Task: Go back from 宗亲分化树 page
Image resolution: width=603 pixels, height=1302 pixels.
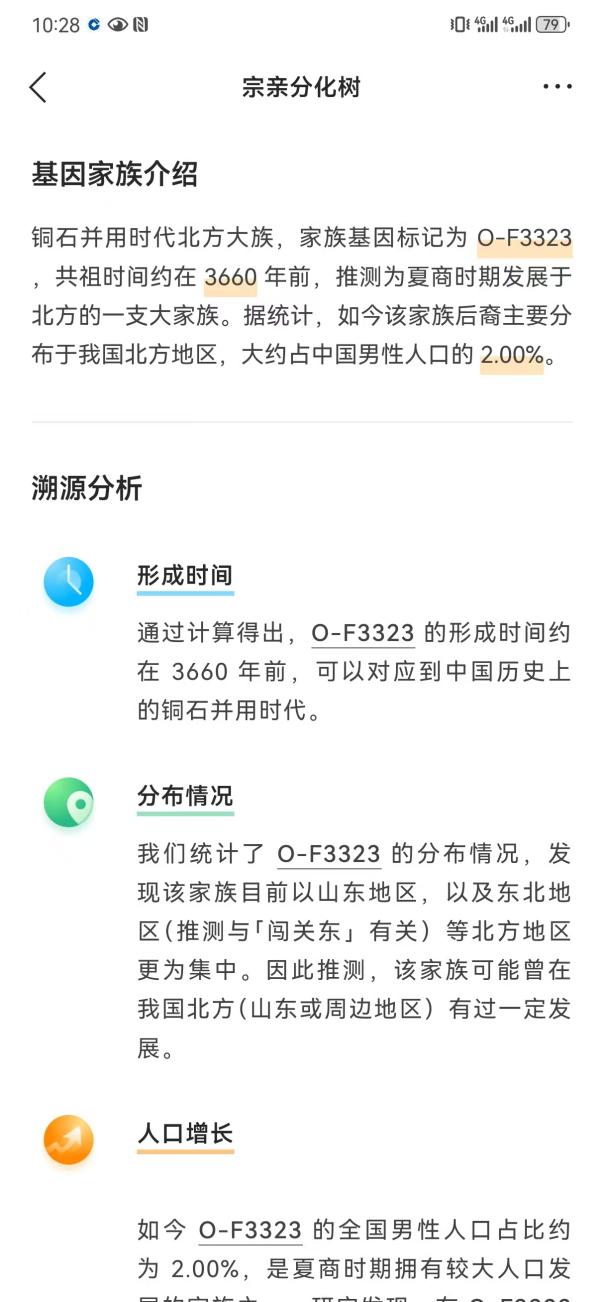Action: pyautogui.click(x=38, y=88)
